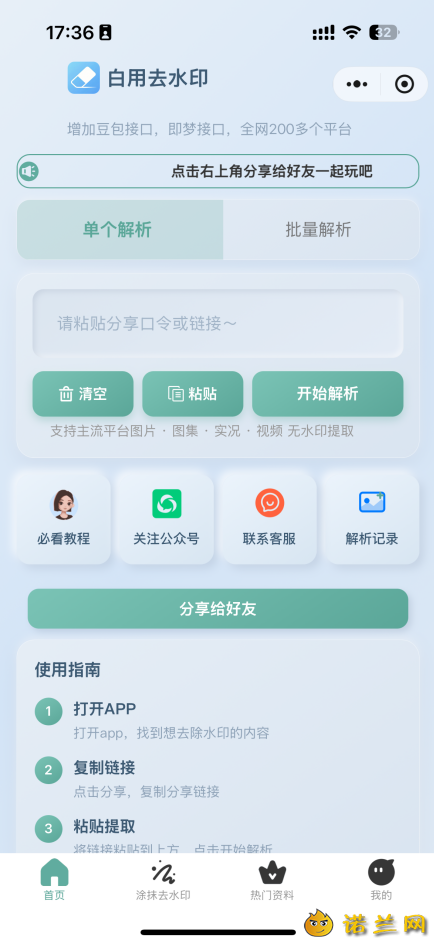Tap the announcement banner about sharing with friends
The image size is (434, 942).
pyautogui.click(x=218, y=171)
